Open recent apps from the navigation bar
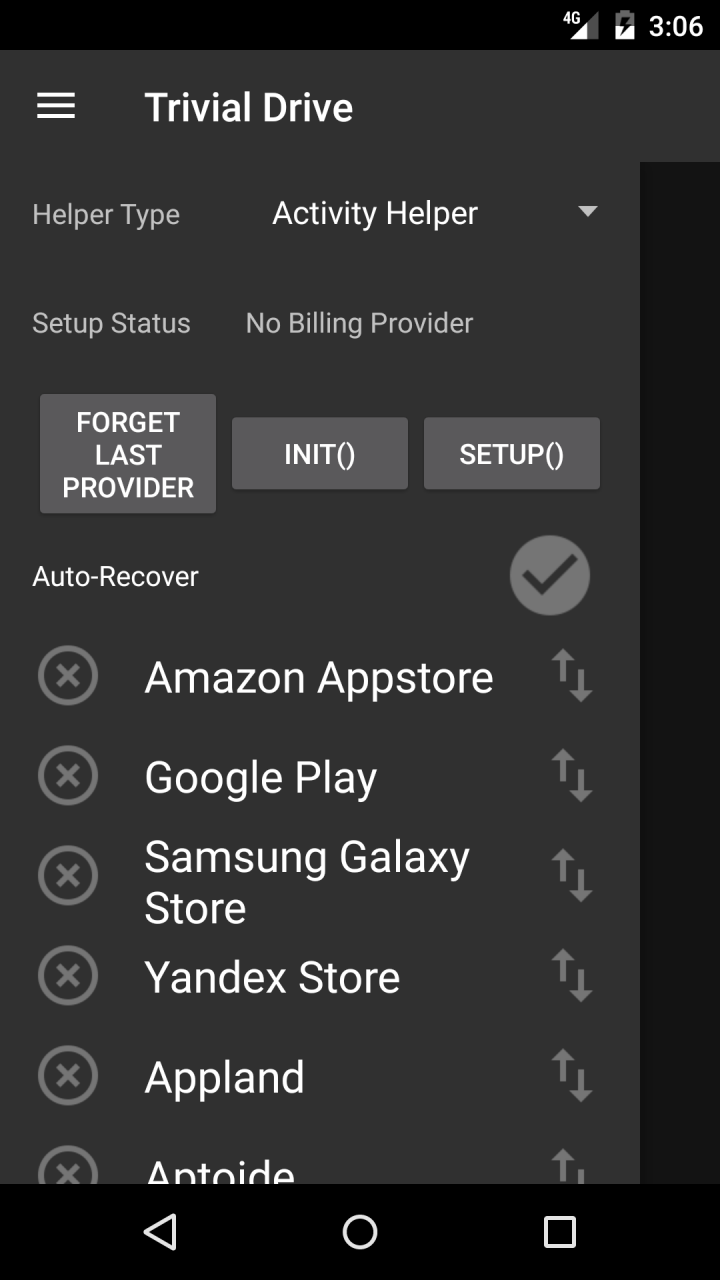Image resolution: width=720 pixels, height=1280 pixels. tap(560, 1232)
